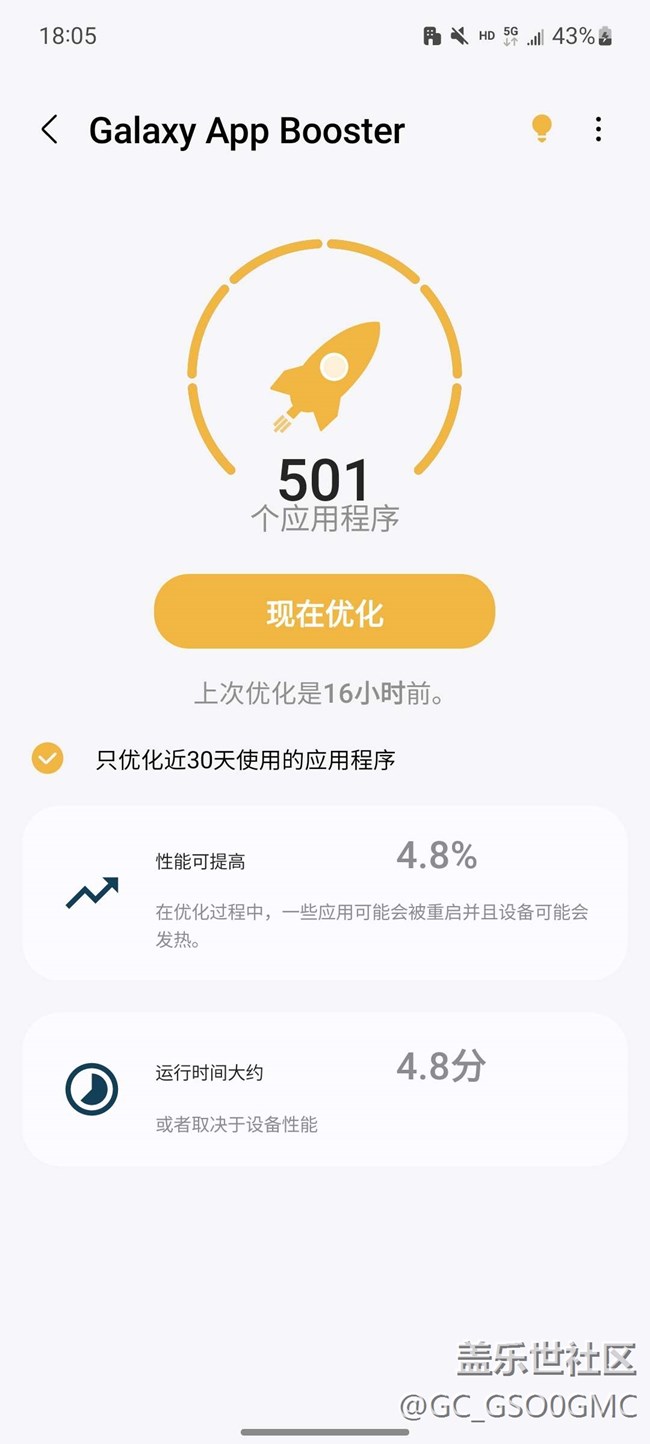Tap the 现在优化 button
Screen dimensions: 650x1444
coord(324,612)
